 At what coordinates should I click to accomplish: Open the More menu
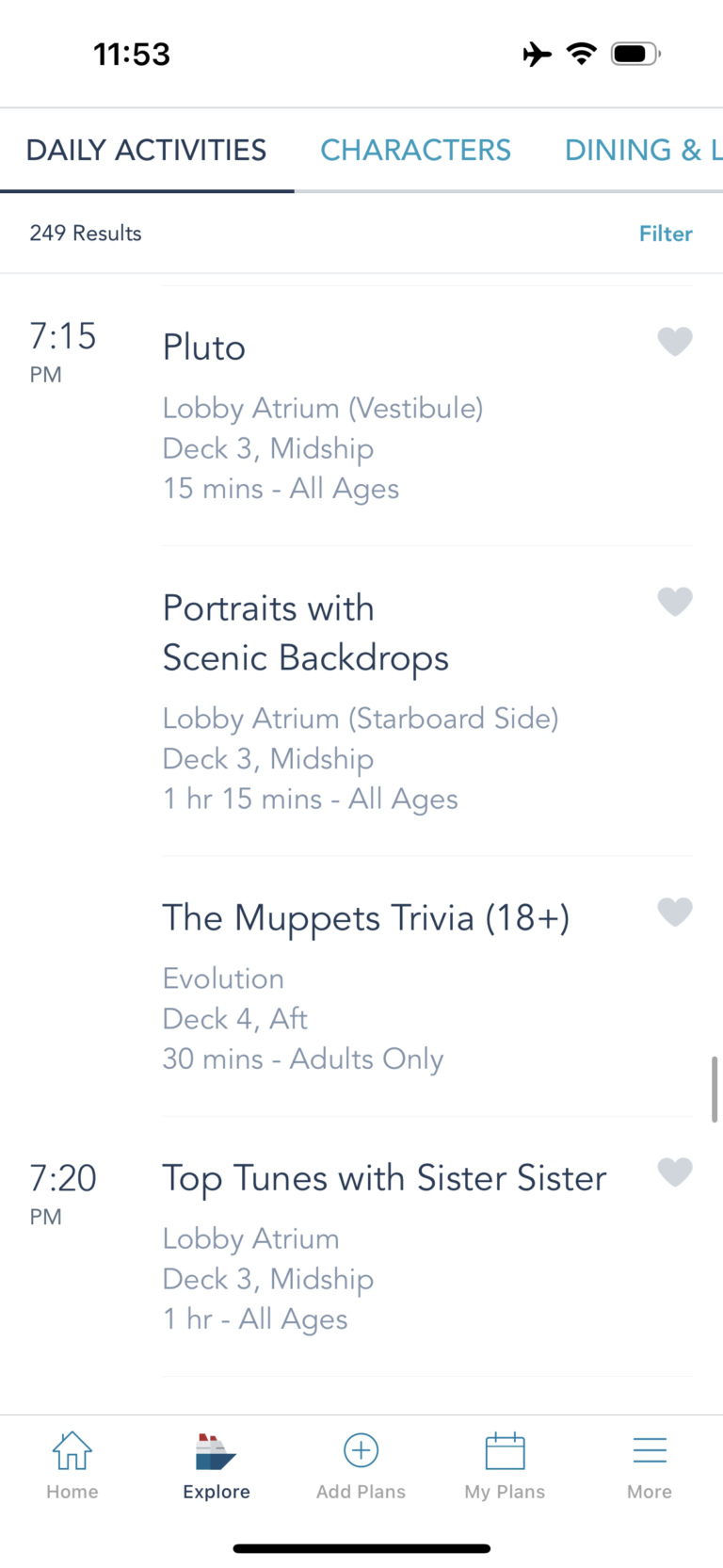click(x=650, y=1465)
